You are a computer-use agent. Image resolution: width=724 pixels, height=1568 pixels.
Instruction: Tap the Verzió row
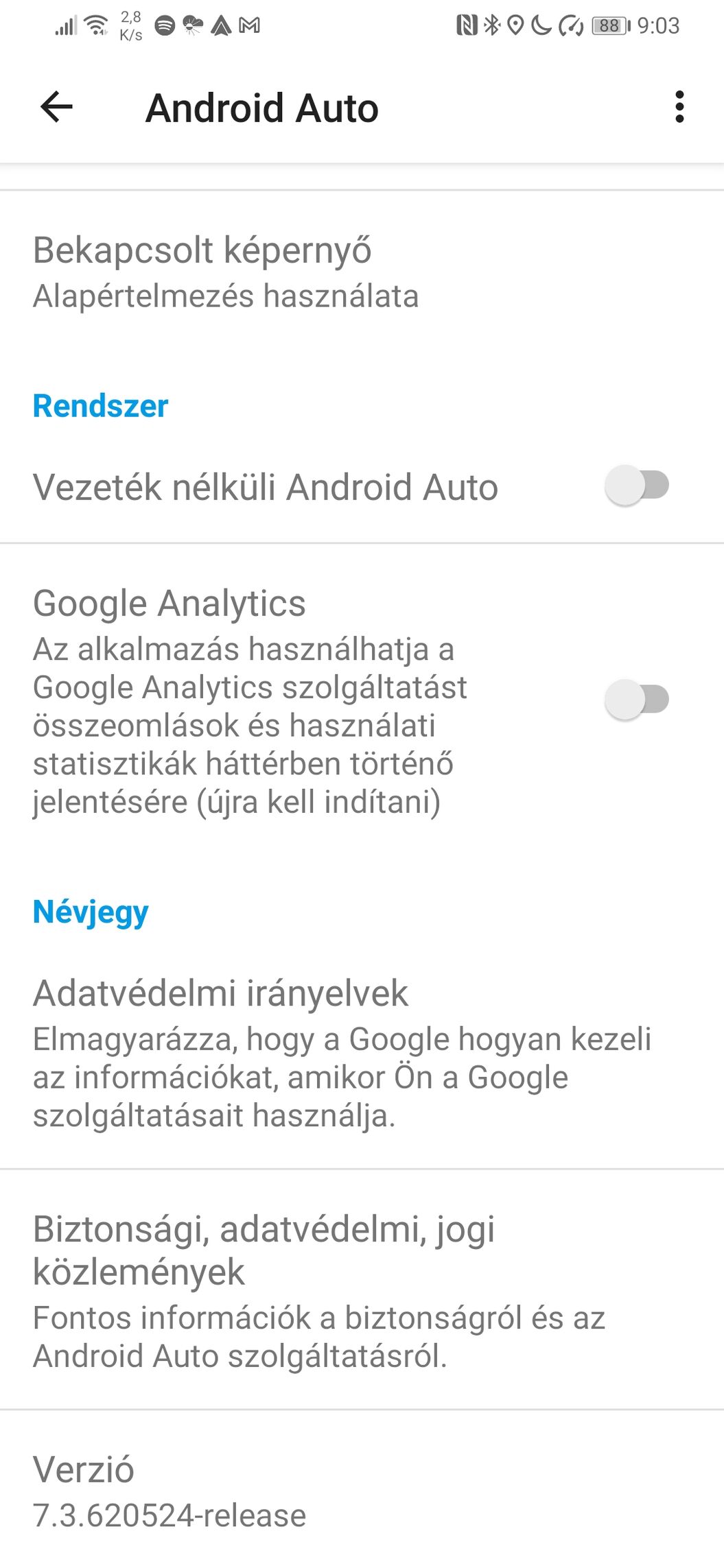click(x=362, y=1490)
